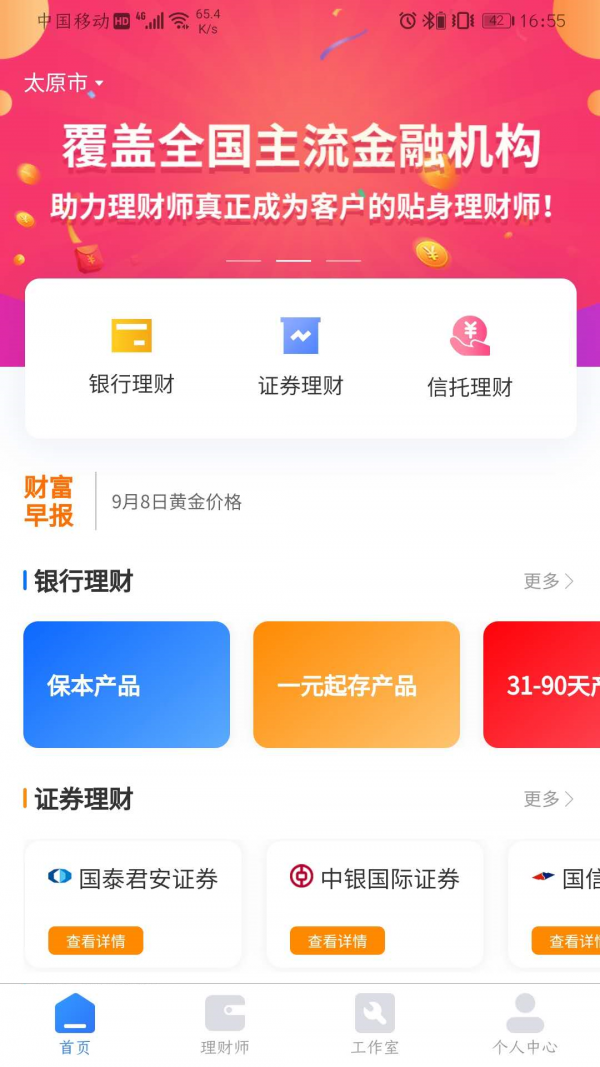The image size is (600, 1067).
Task: Open 证券理财 shortcut
Action: (300, 357)
